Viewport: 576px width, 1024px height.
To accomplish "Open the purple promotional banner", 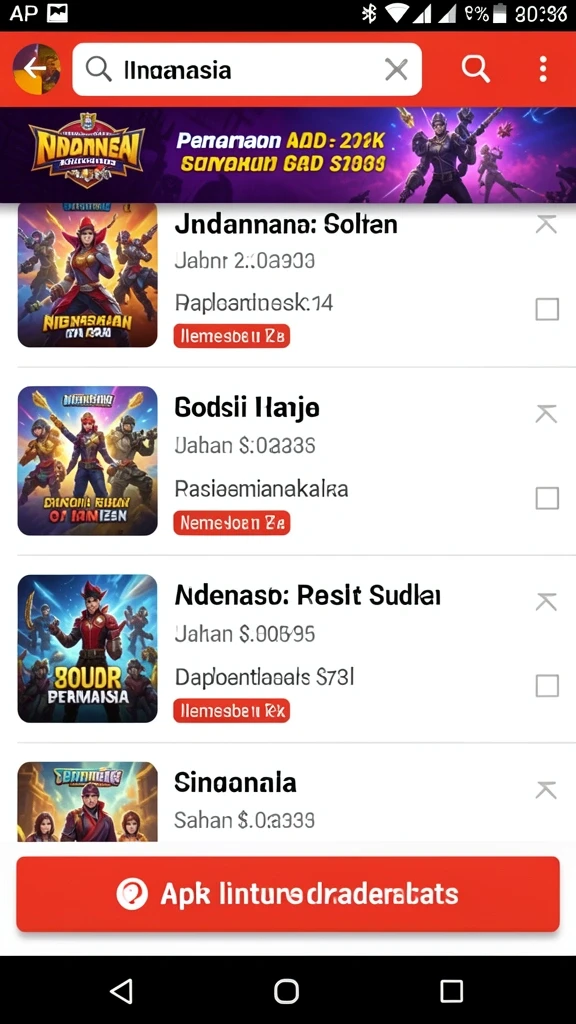I will (288, 155).
